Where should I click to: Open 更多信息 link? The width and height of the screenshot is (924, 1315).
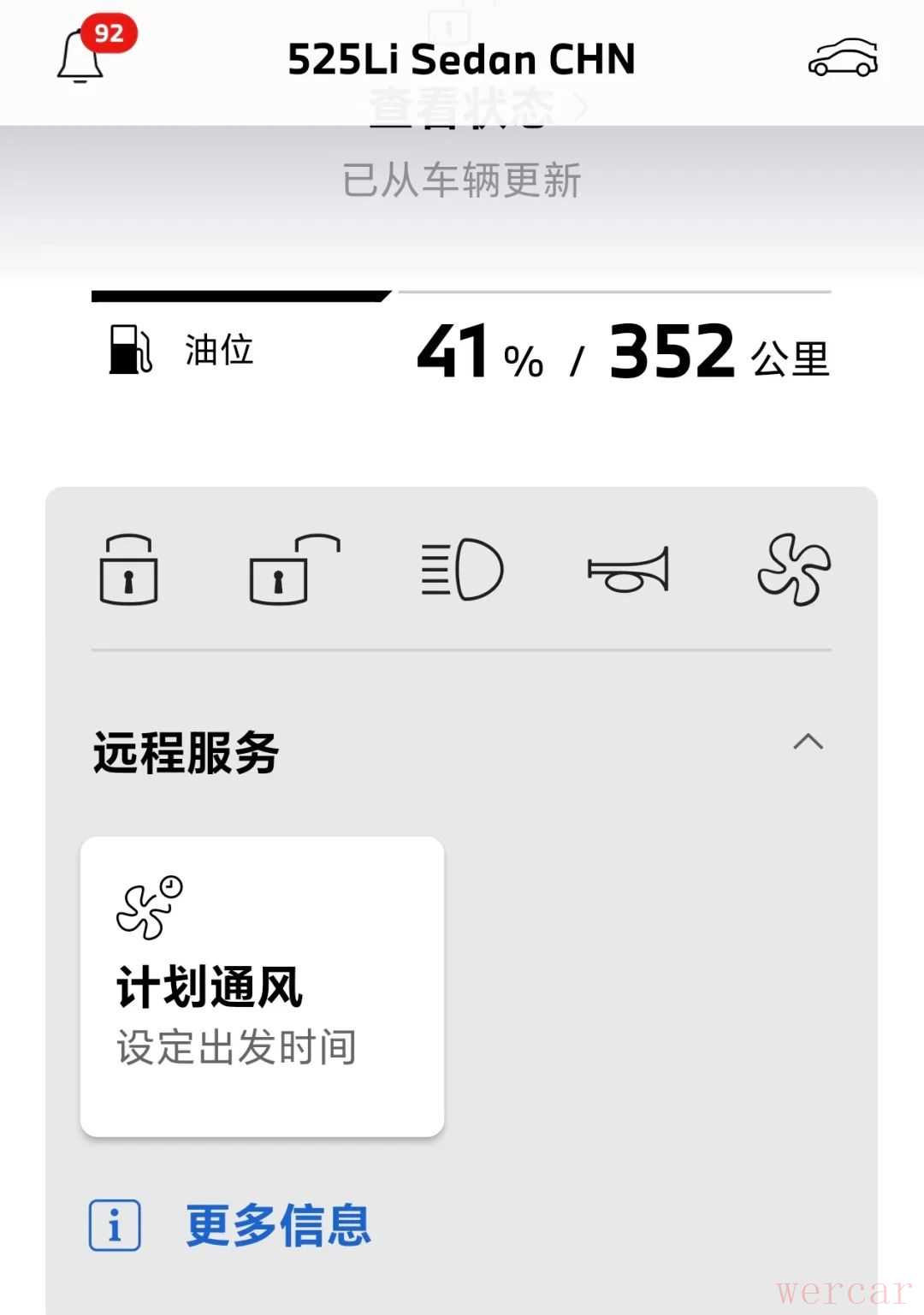(278, 1225)
